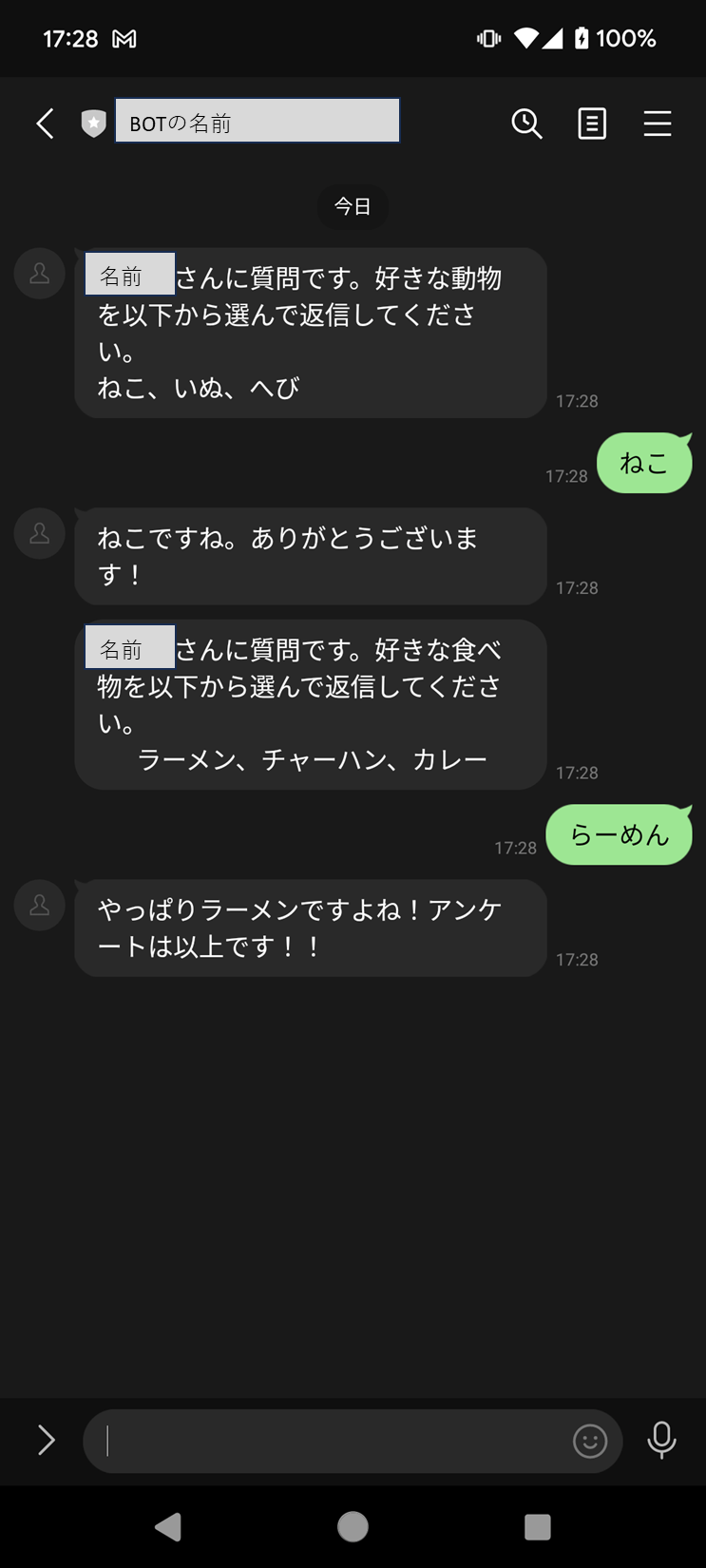Image resolution: width=706 pixels, height=1568 pixels.
Task: Tap the BOTの名前 title field
Action: point(257,120)
